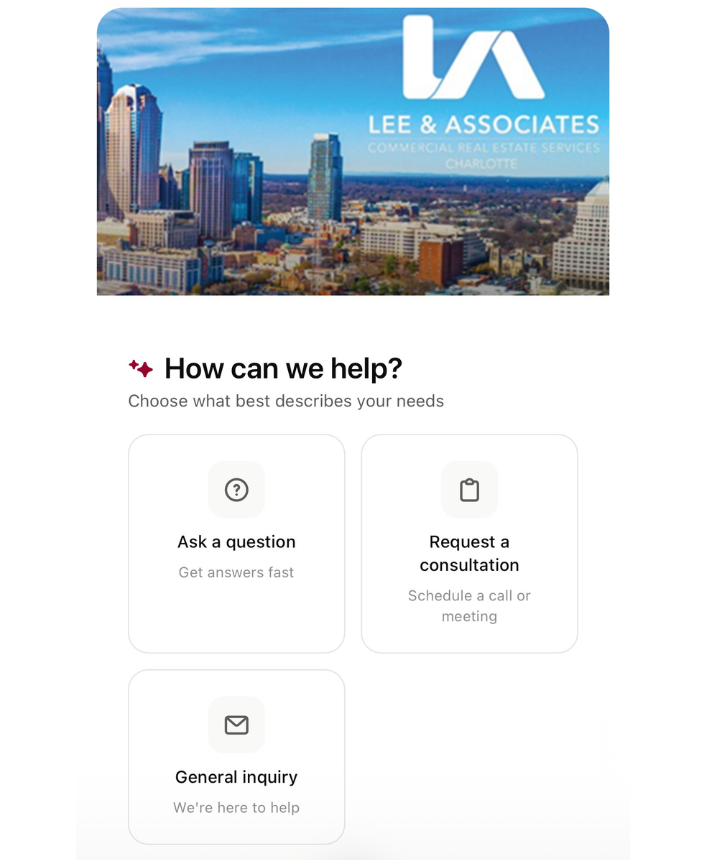Choose Request a consultation option

[469, 543]
